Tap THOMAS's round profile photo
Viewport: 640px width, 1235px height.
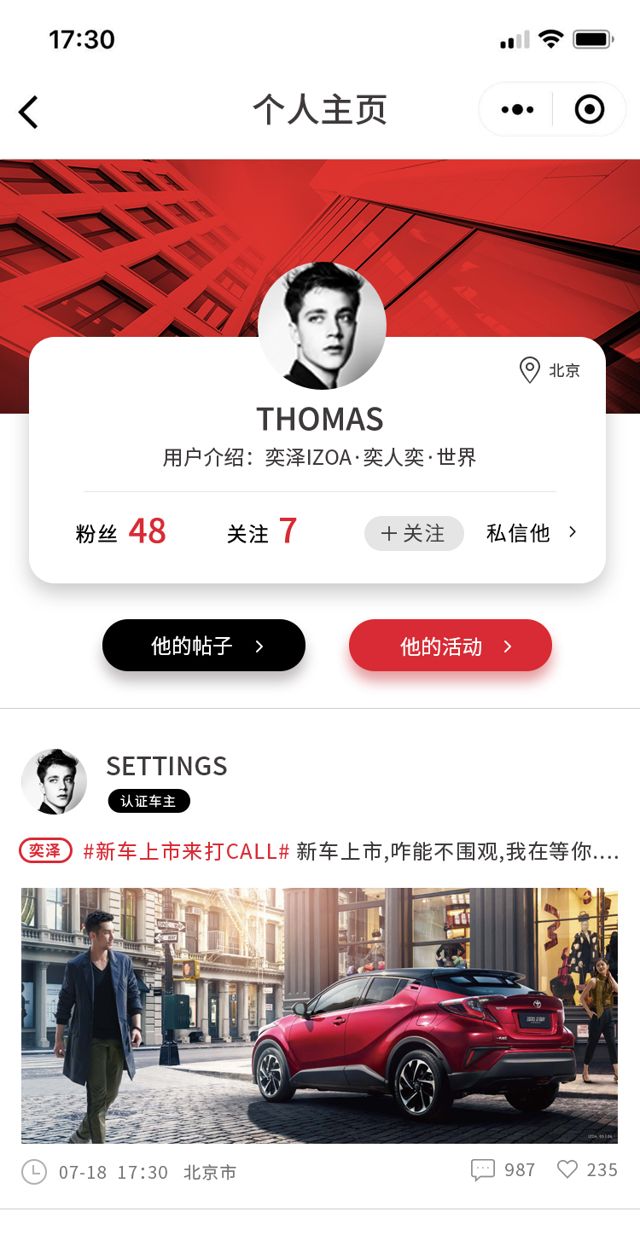click(x=321, y=325)
